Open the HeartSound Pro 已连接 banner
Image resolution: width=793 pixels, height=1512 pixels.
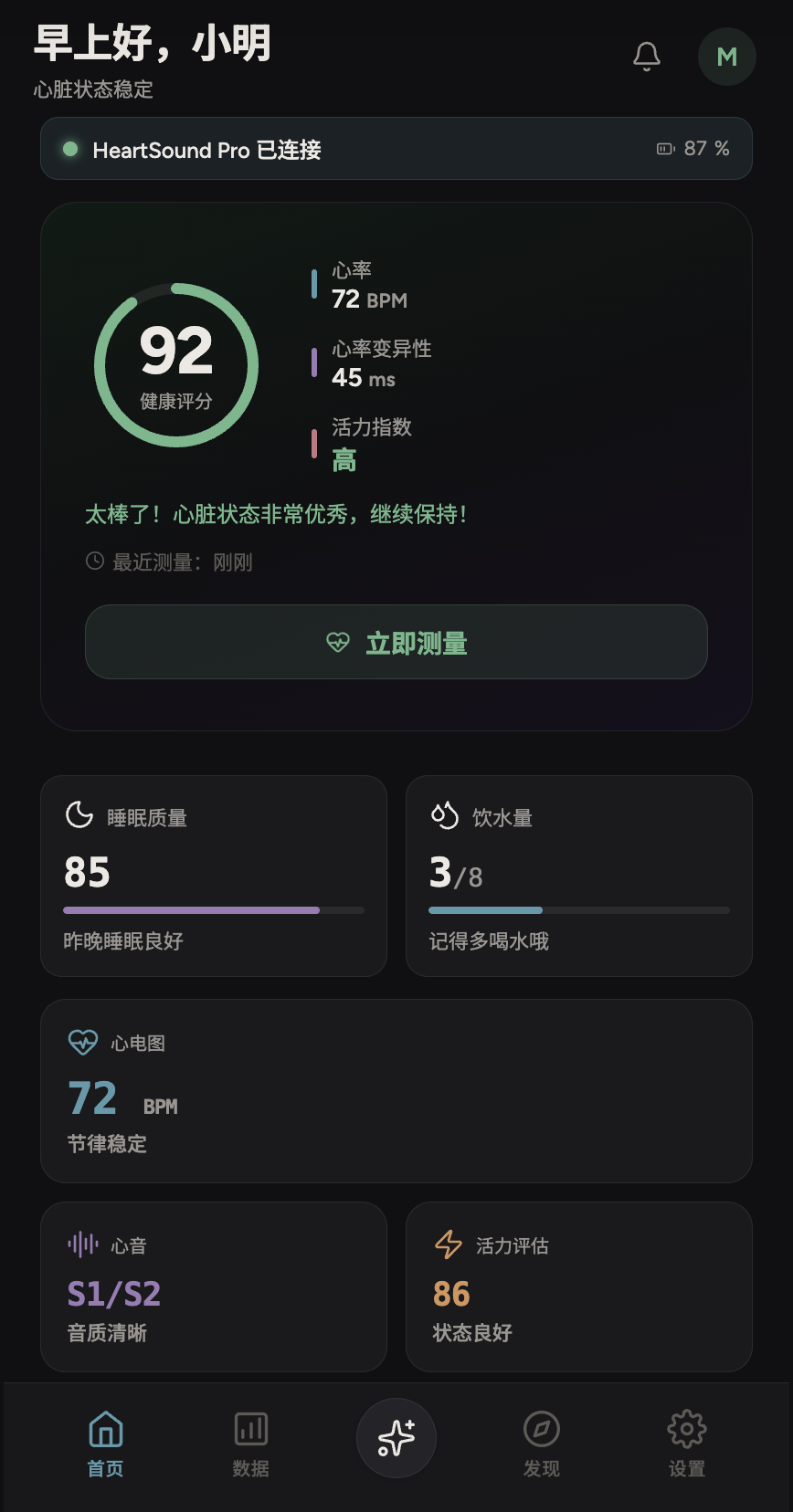click(396, 148)
